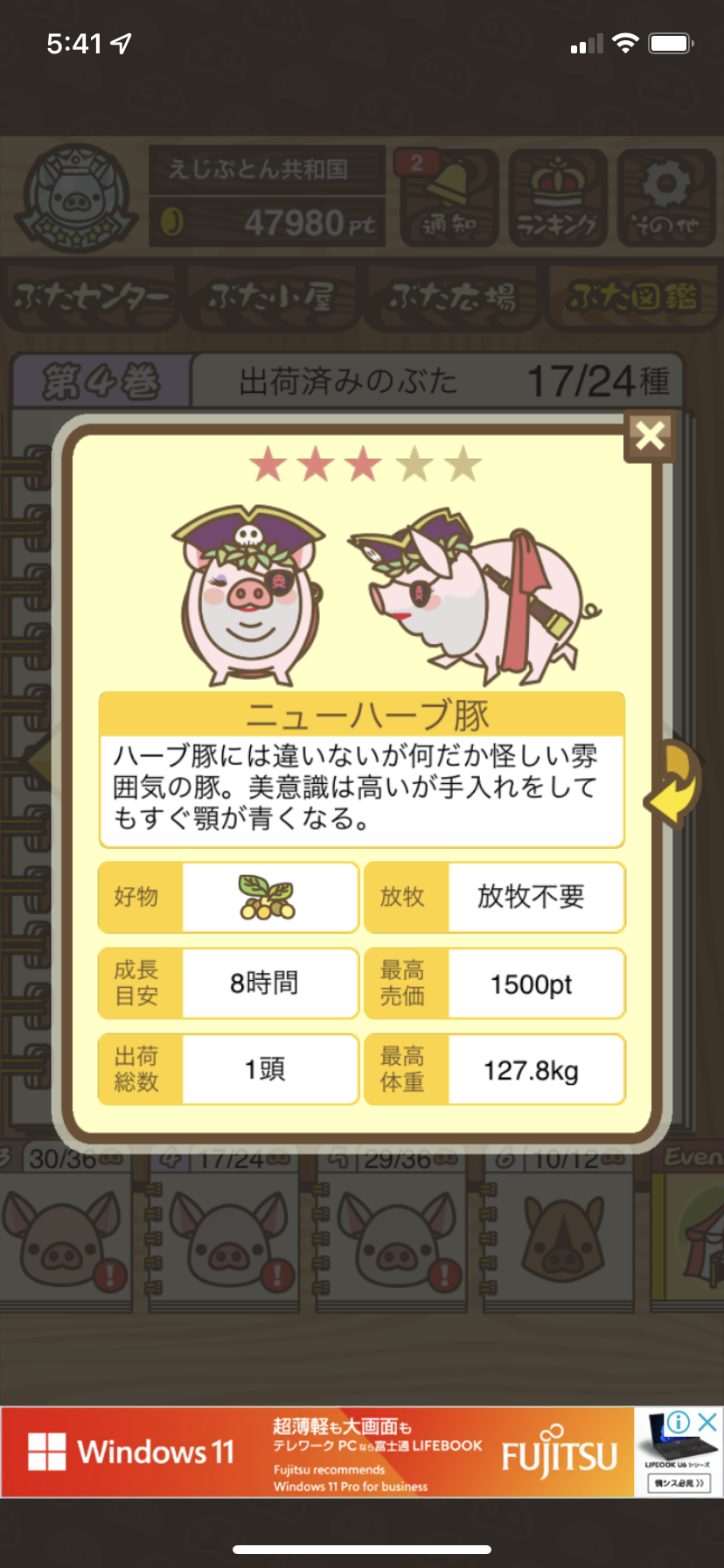This screenshot has width=724, height=1568.
Task: Open the Event book
Action: (691, 1225)
